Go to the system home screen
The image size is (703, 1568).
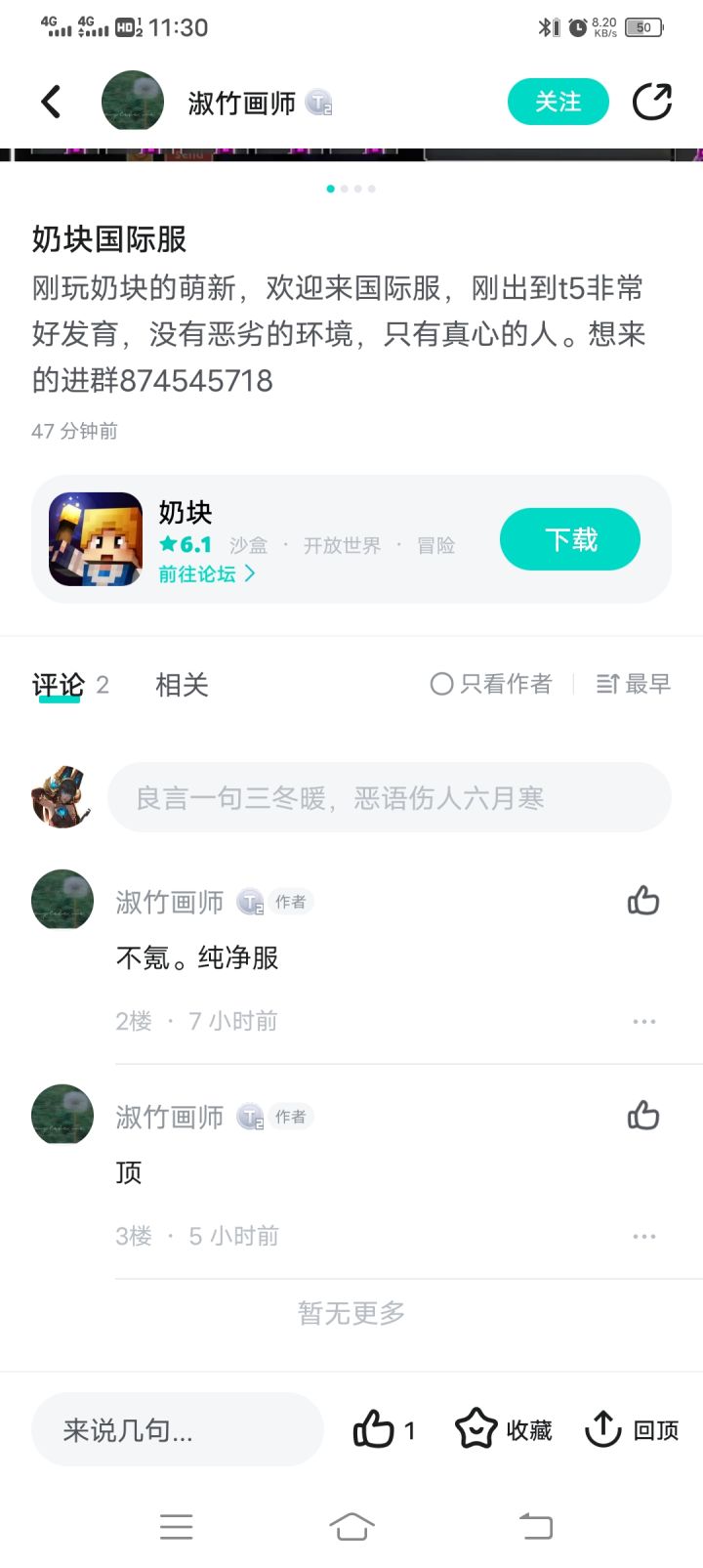click(351, 1526)
